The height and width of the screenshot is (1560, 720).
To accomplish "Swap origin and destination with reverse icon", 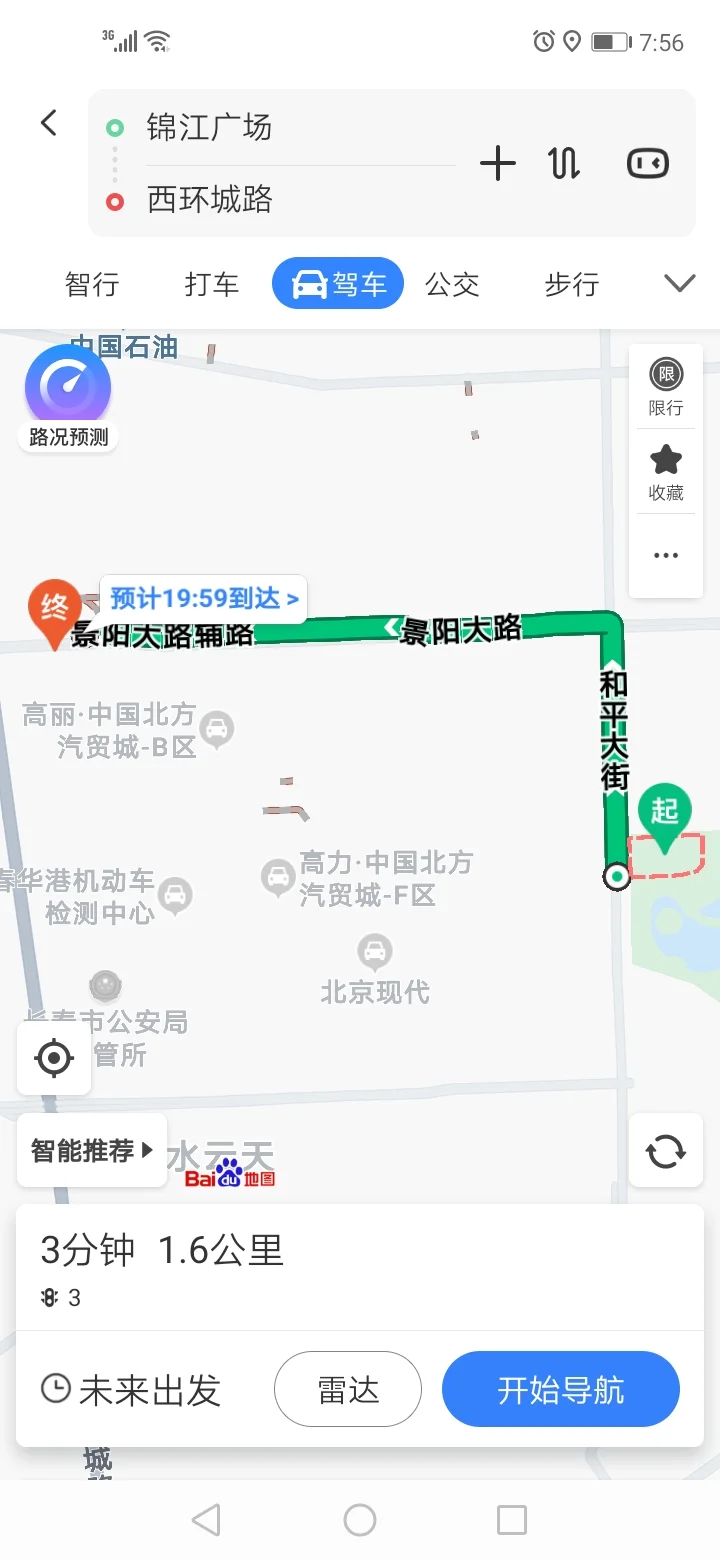I will point(563,163).
